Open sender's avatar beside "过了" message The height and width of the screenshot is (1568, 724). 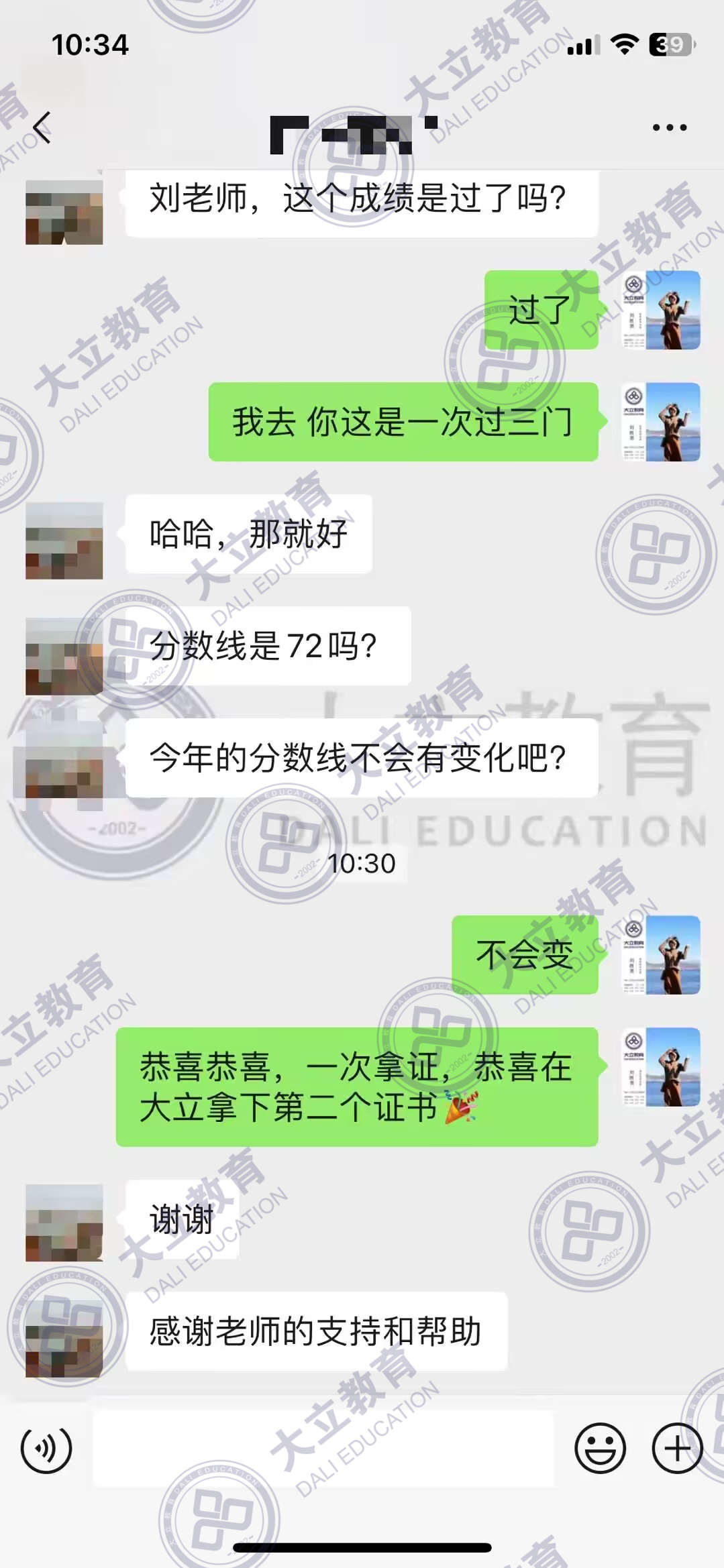click(x=661, y=310)
